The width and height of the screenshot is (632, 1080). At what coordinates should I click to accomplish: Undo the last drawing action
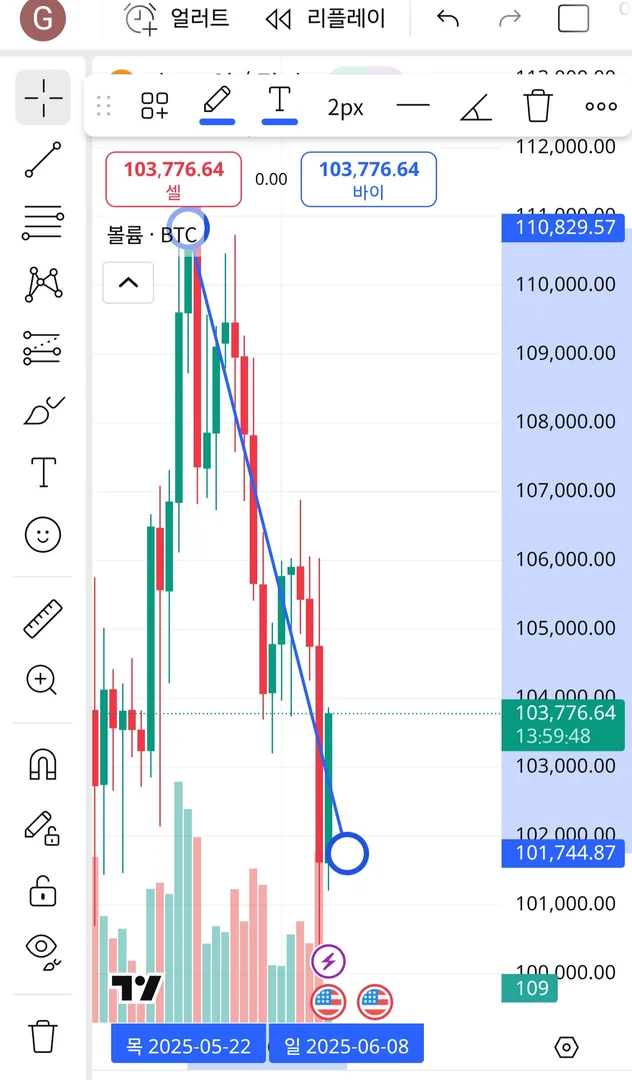click(448, 19)
